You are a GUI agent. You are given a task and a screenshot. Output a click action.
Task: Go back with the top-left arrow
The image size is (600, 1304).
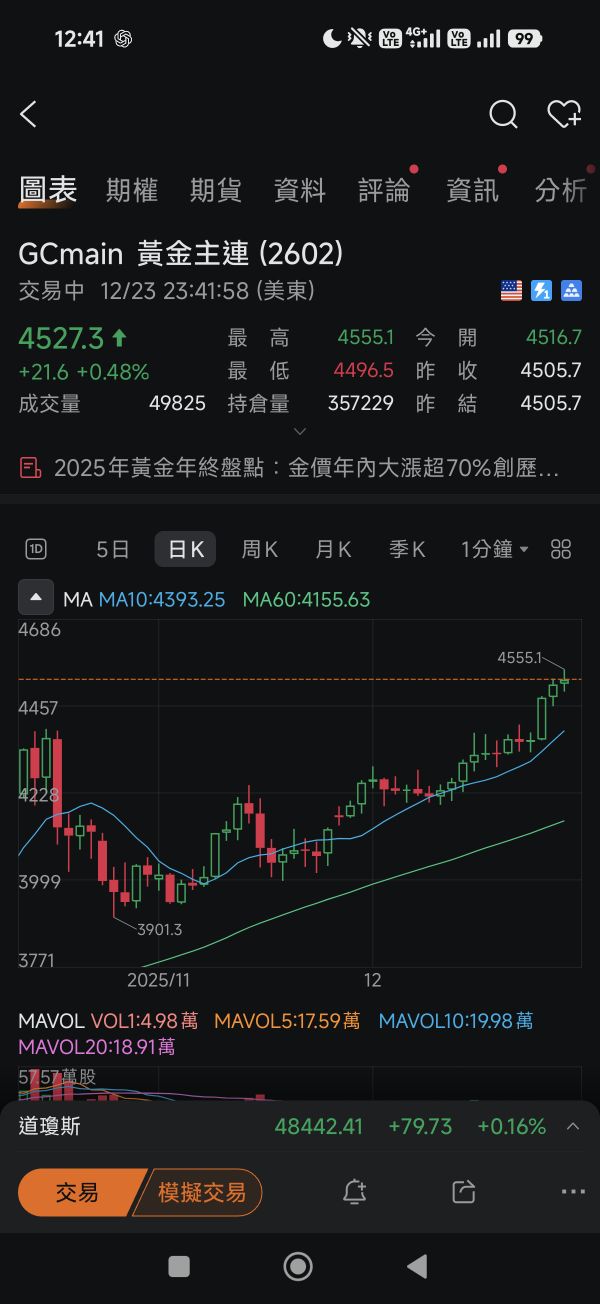point(28,115)
